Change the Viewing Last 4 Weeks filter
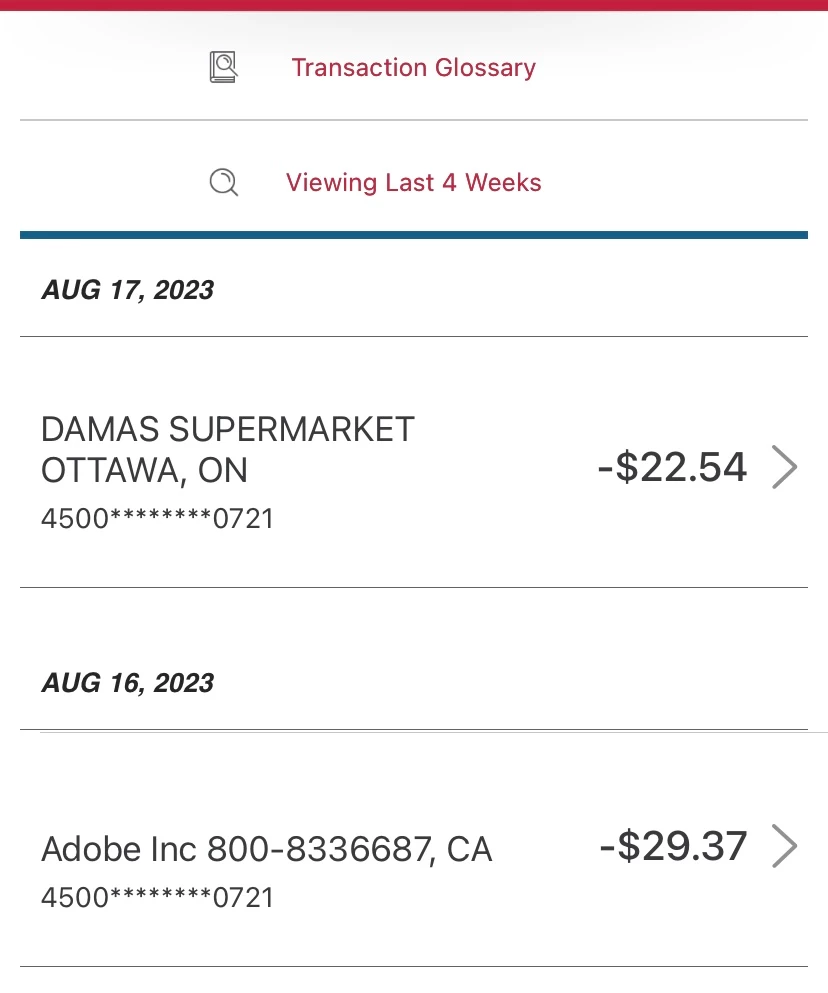This screenshot has width=828, height=993. coord(413,183)
